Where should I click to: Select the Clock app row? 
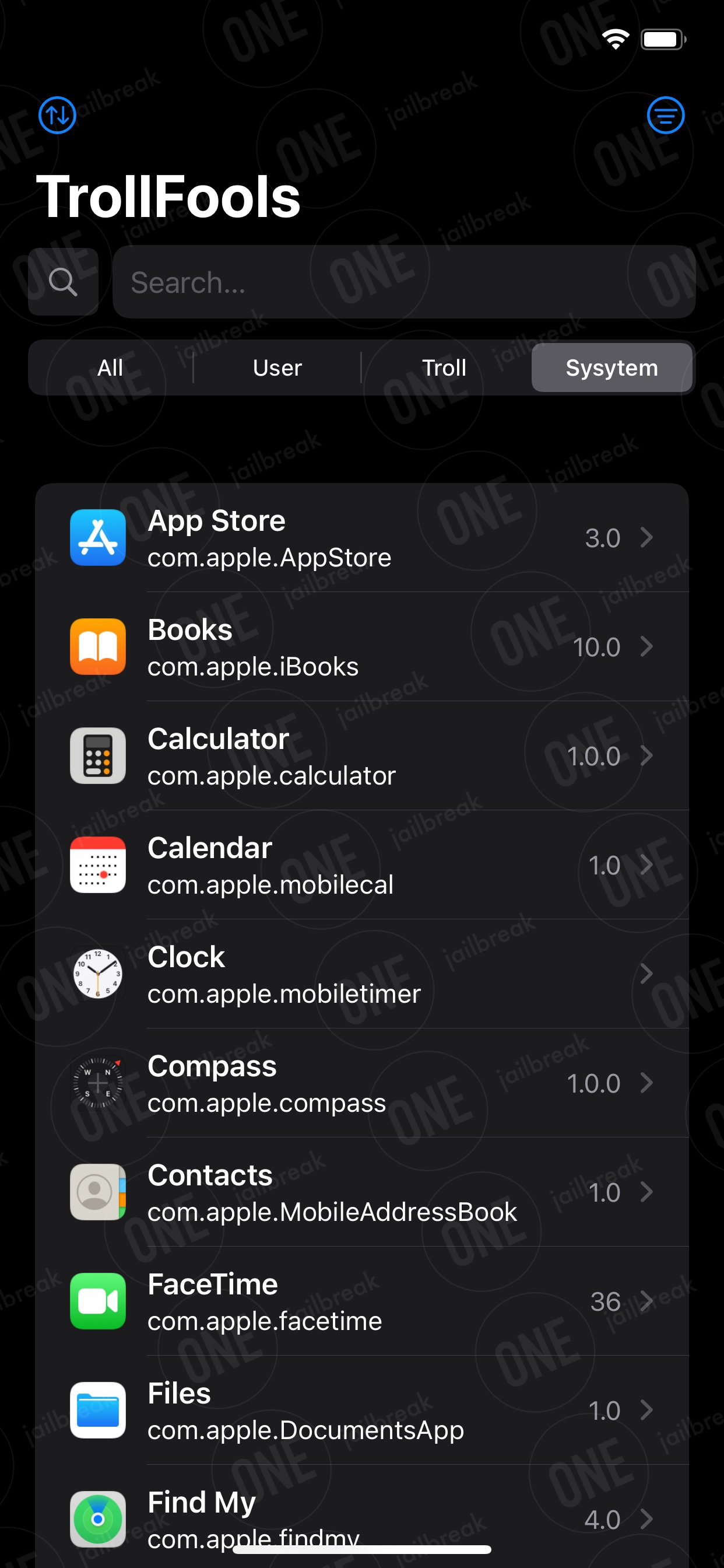[x=362, y=974]
